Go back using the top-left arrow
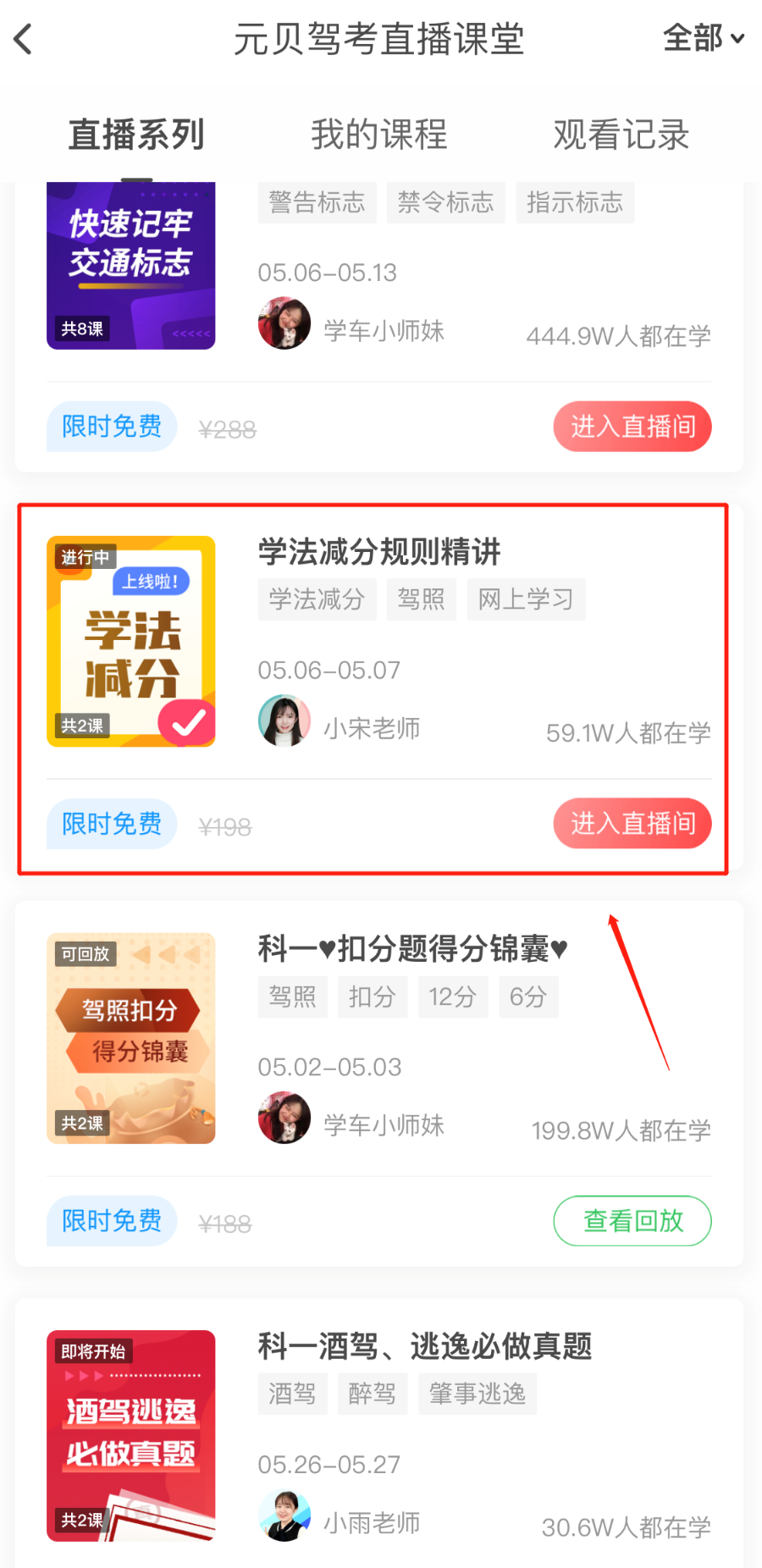 pos(24,39)
